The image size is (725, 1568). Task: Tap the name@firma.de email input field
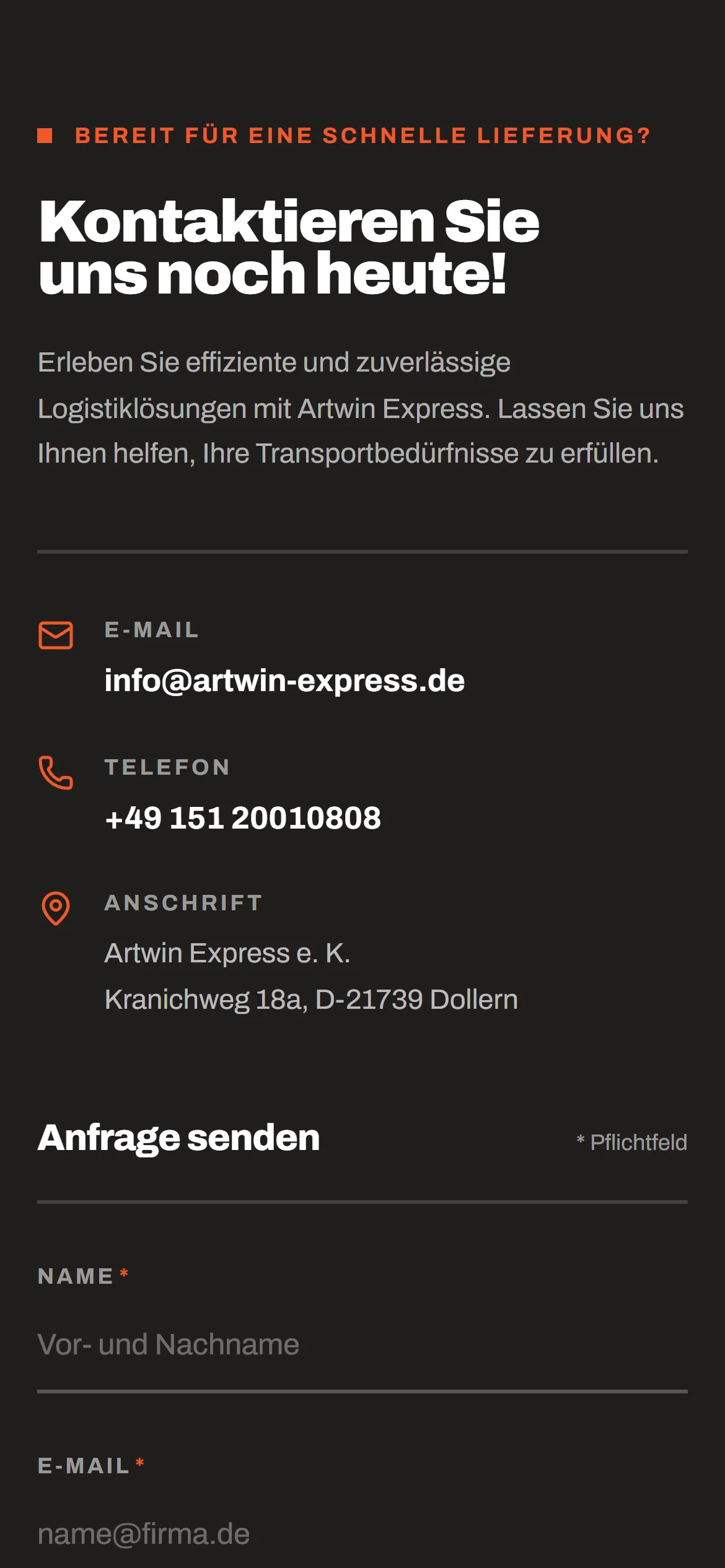click(x=362, y=1535)
